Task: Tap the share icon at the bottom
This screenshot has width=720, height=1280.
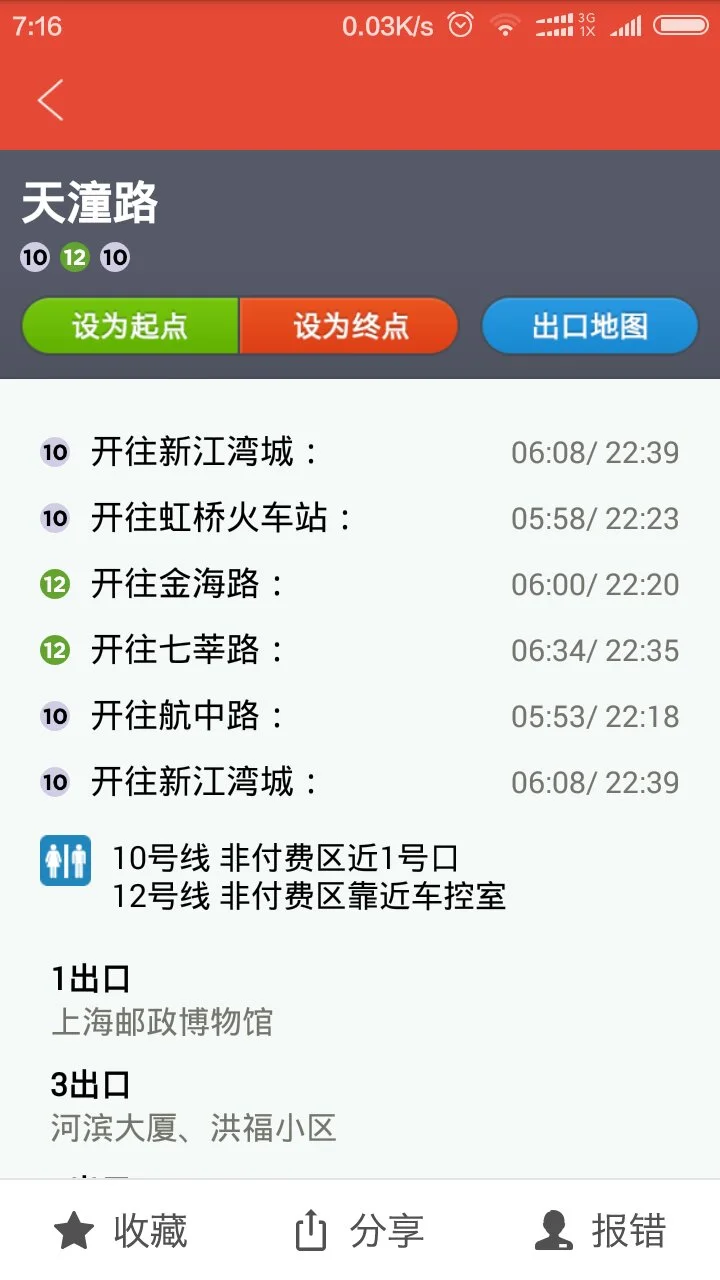Action: tap(314, 1230)
